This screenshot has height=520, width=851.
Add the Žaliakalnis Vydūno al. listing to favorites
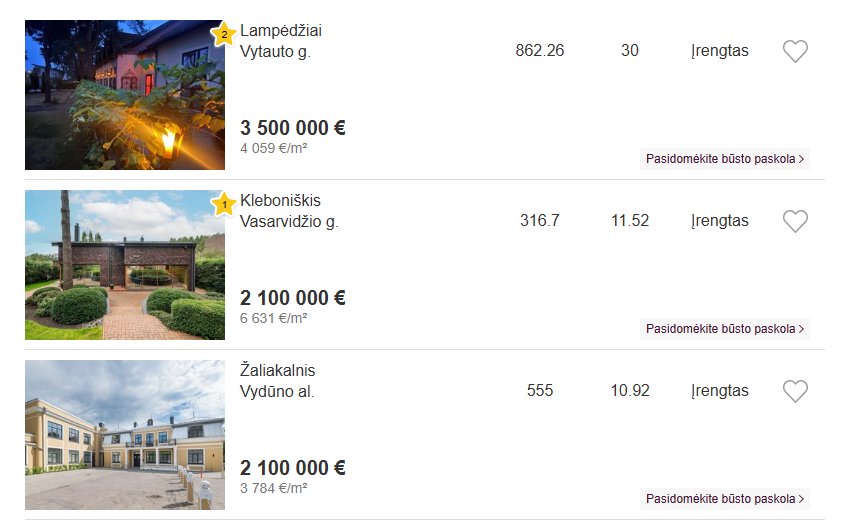[x=795, y=391]
